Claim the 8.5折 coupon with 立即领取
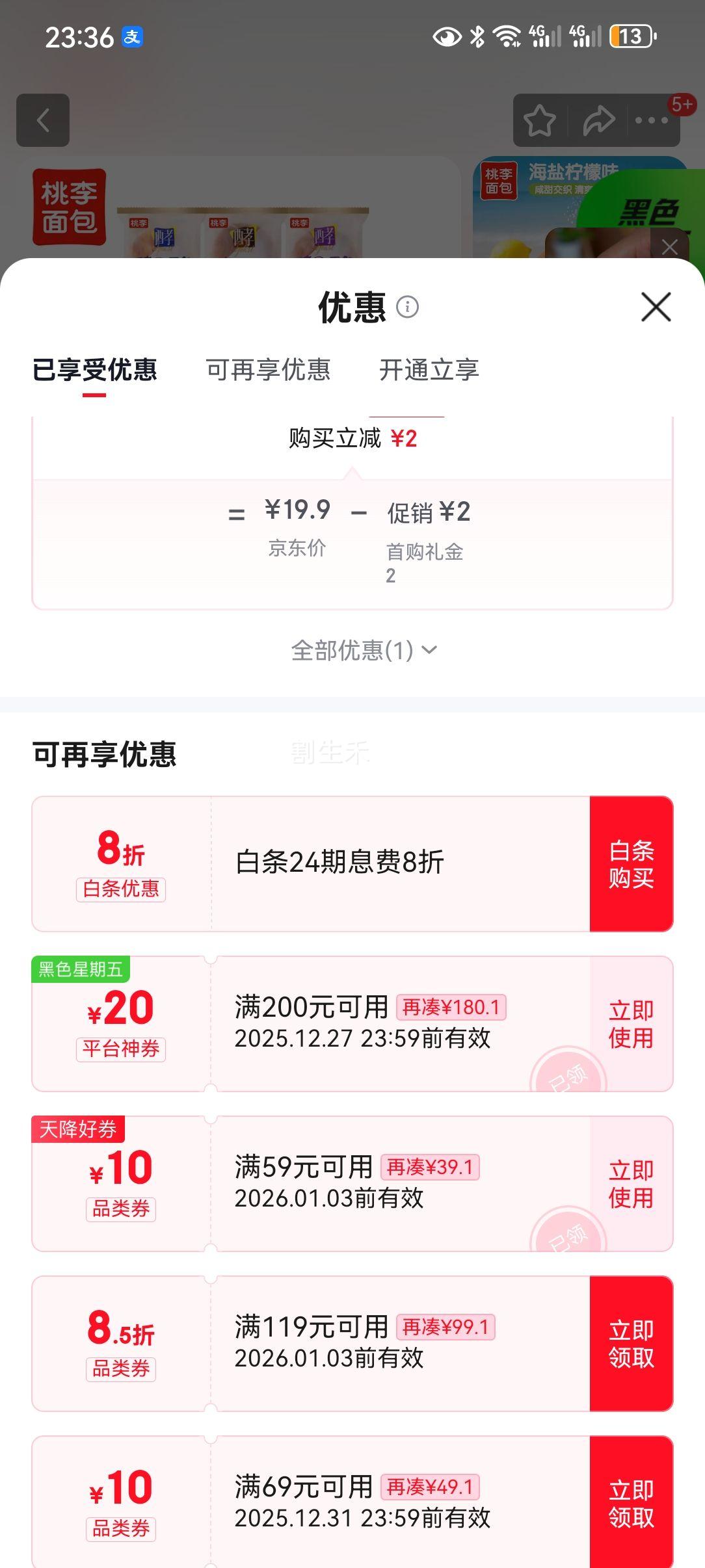705x1568 pixels. tap(629, 1344)
